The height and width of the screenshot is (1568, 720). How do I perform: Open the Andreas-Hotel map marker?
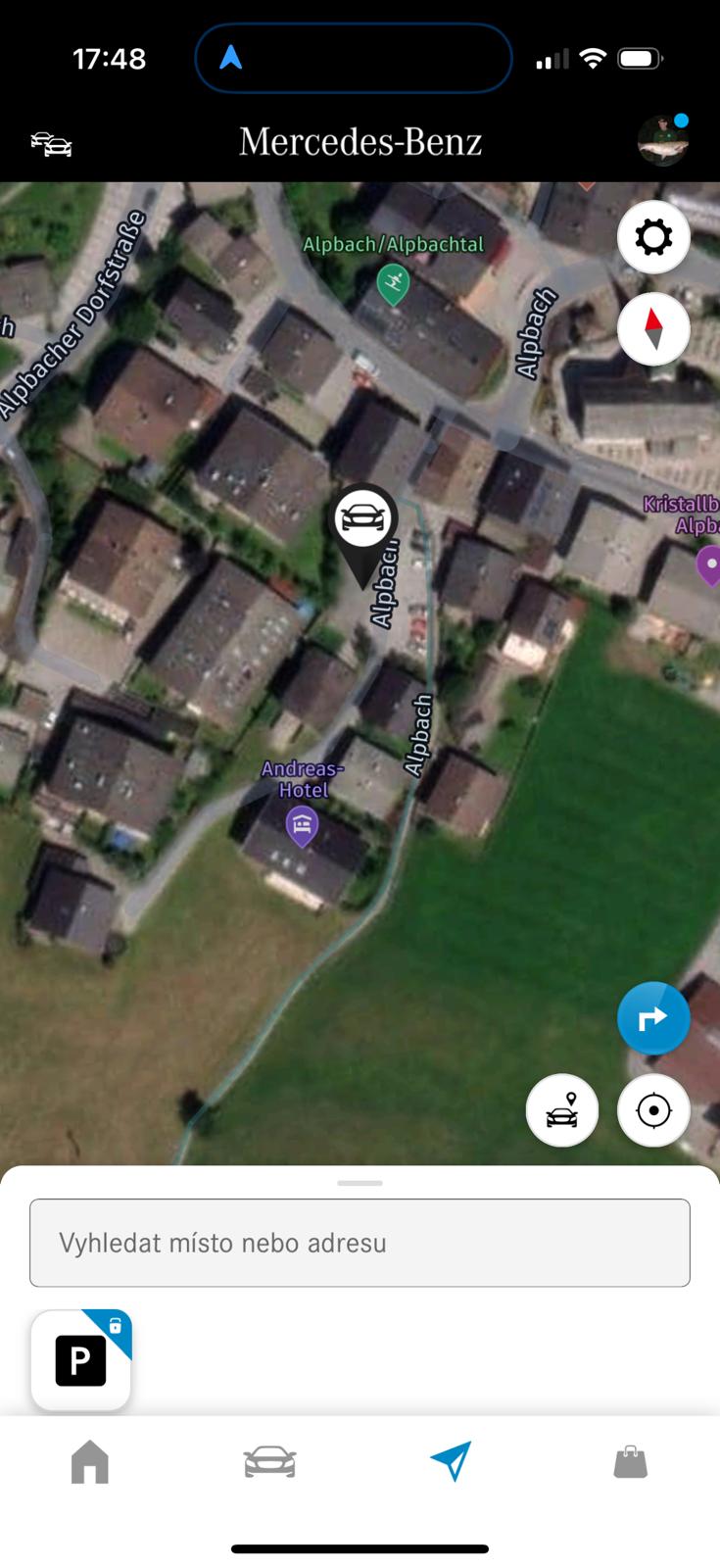302,826
